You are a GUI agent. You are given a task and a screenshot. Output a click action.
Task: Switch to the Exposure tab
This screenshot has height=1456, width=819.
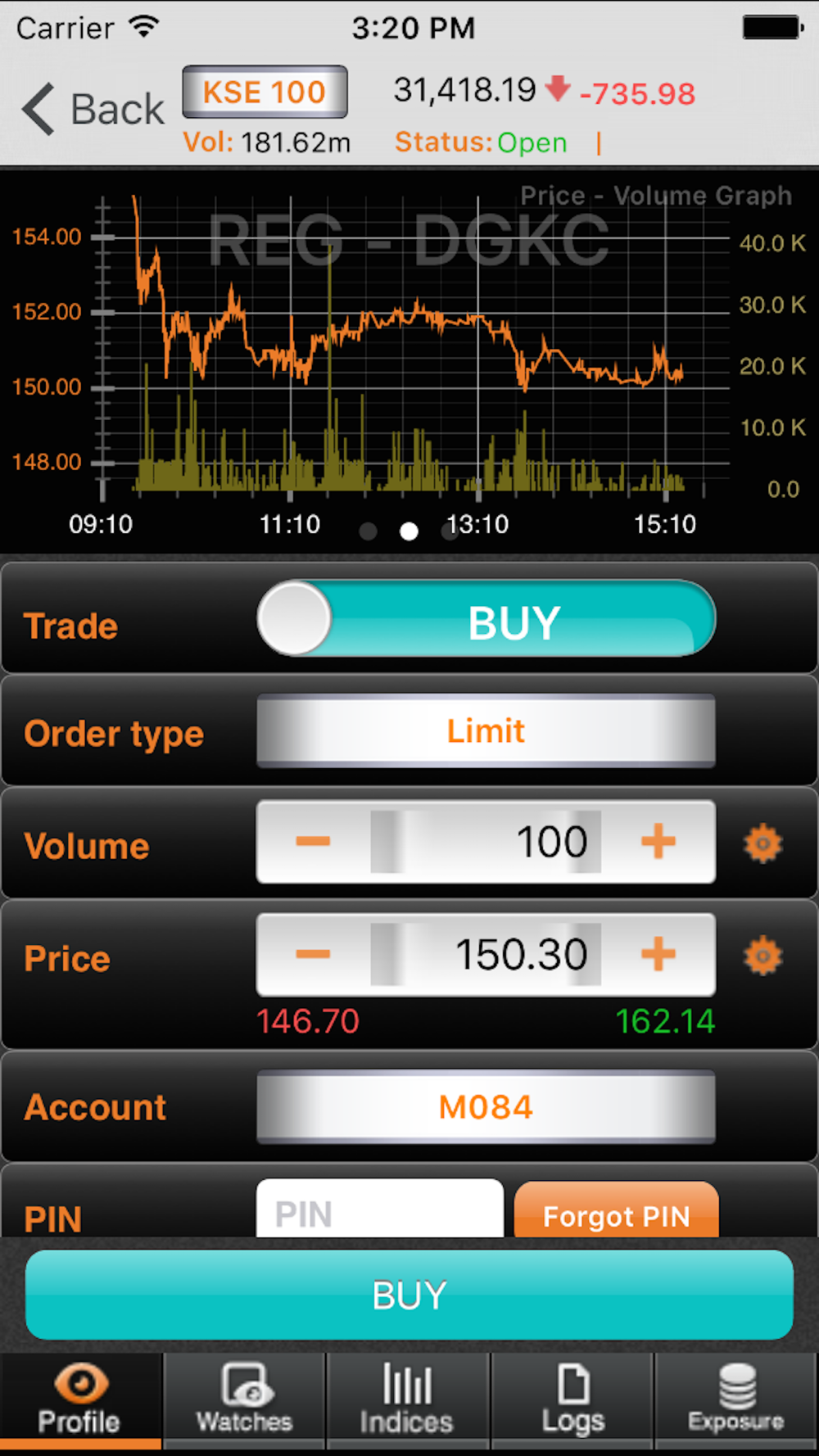coord(736,1400)
